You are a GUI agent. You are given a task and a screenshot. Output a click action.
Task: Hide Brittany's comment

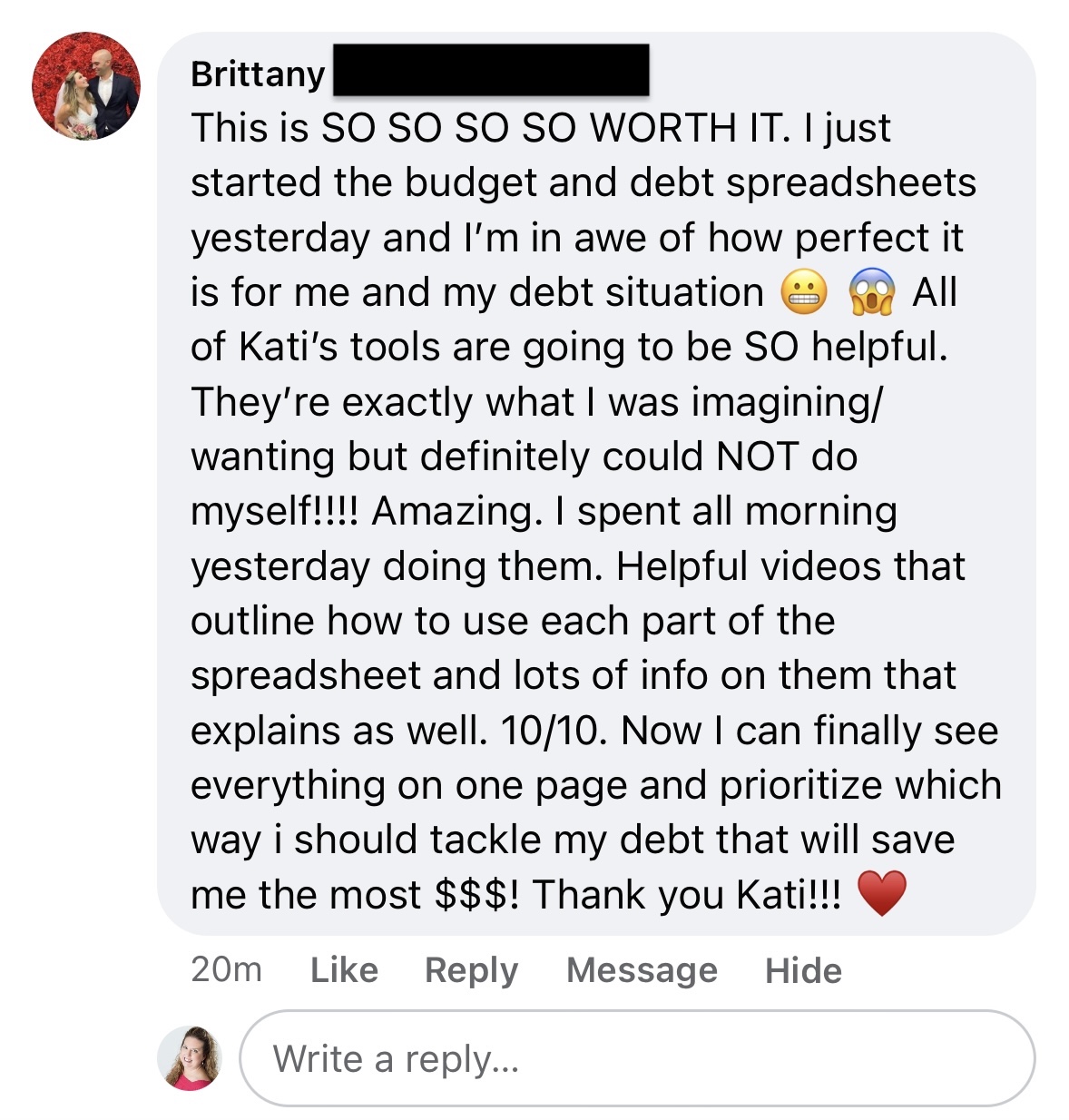(803, 970)
